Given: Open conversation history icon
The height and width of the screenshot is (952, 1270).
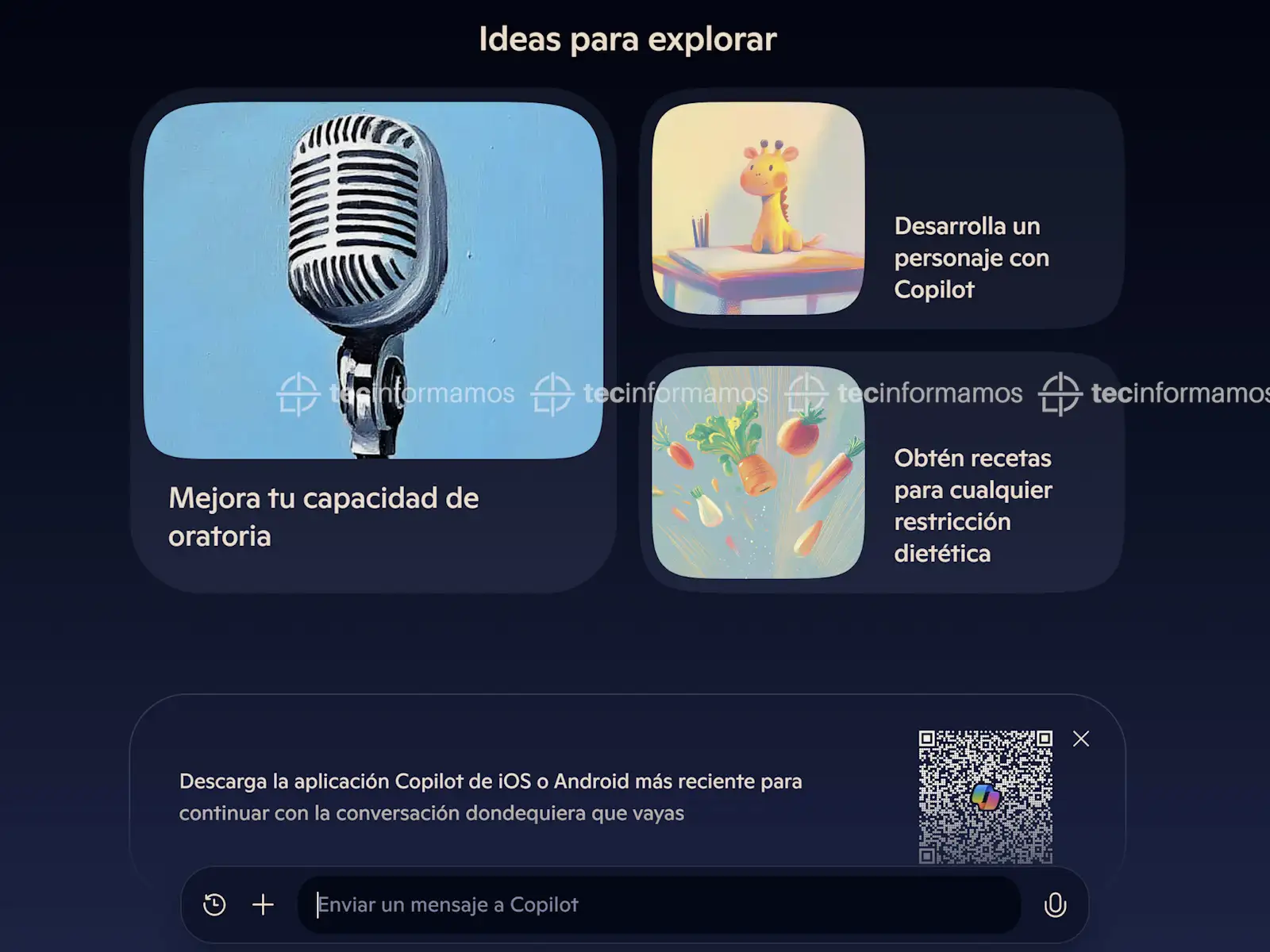Looking at the screenshot, I should (x=214, y=904).
